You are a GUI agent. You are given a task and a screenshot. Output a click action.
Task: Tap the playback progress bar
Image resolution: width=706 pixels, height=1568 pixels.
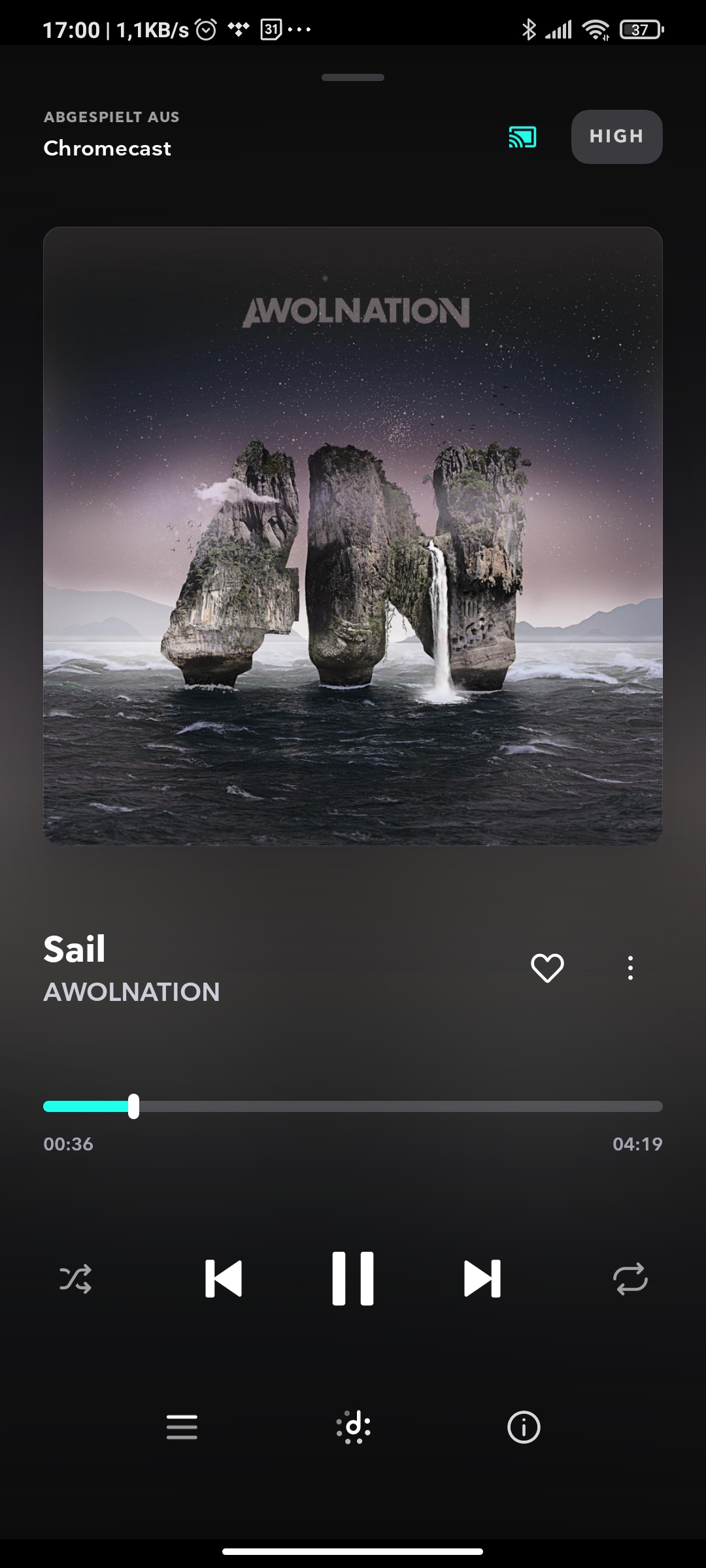tap(353, 1106)
